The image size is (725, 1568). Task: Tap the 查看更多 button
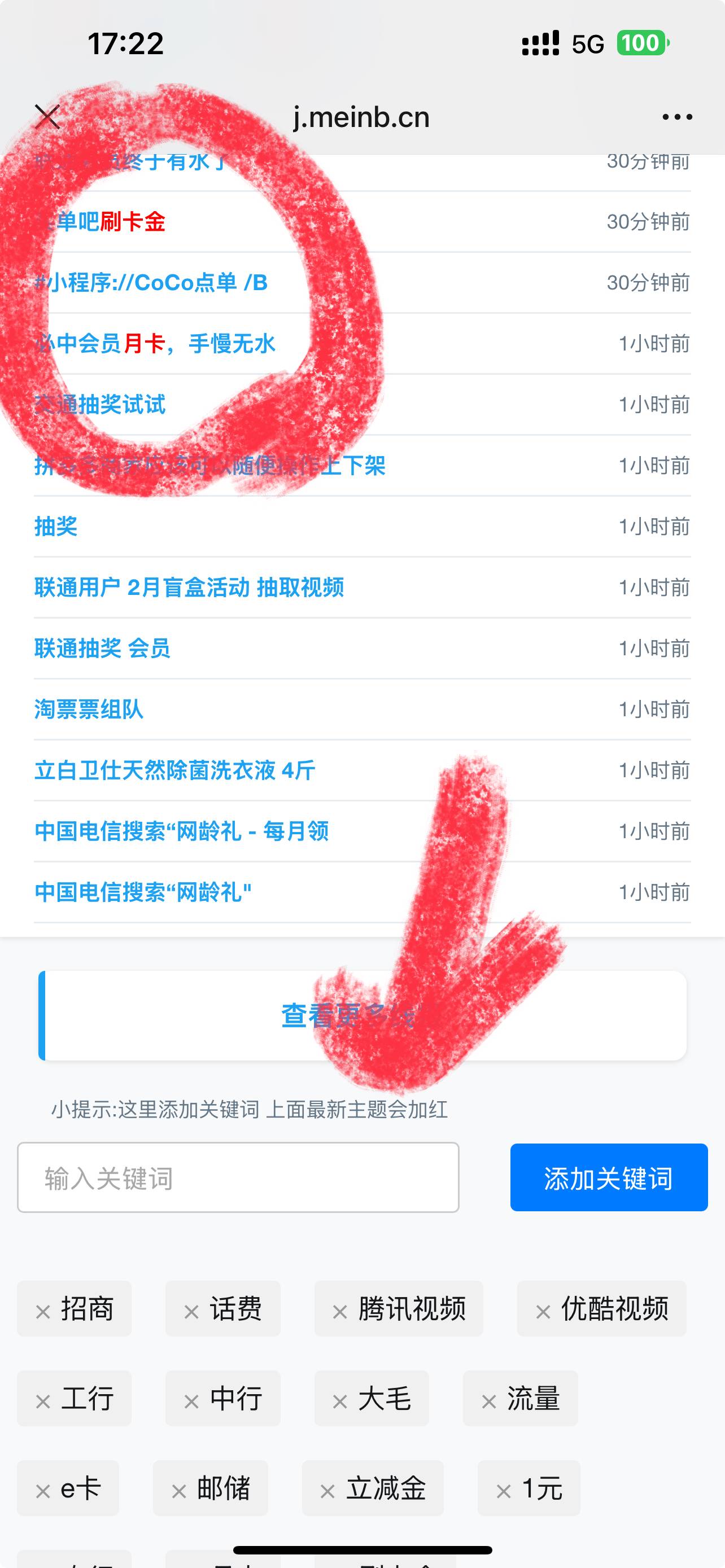pos(362,1016)
